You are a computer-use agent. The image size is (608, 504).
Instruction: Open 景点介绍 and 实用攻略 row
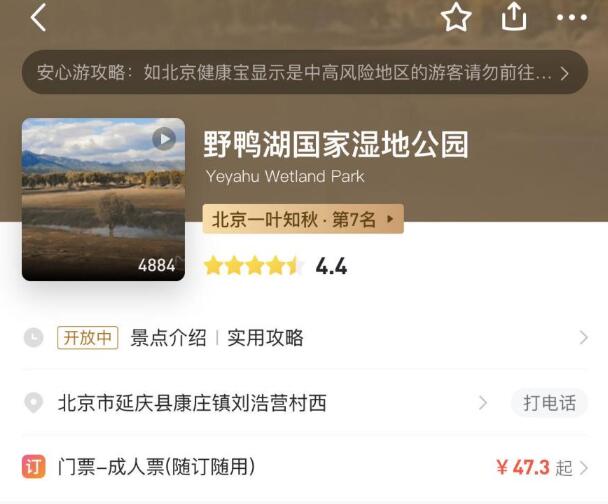tap(300, 338)
